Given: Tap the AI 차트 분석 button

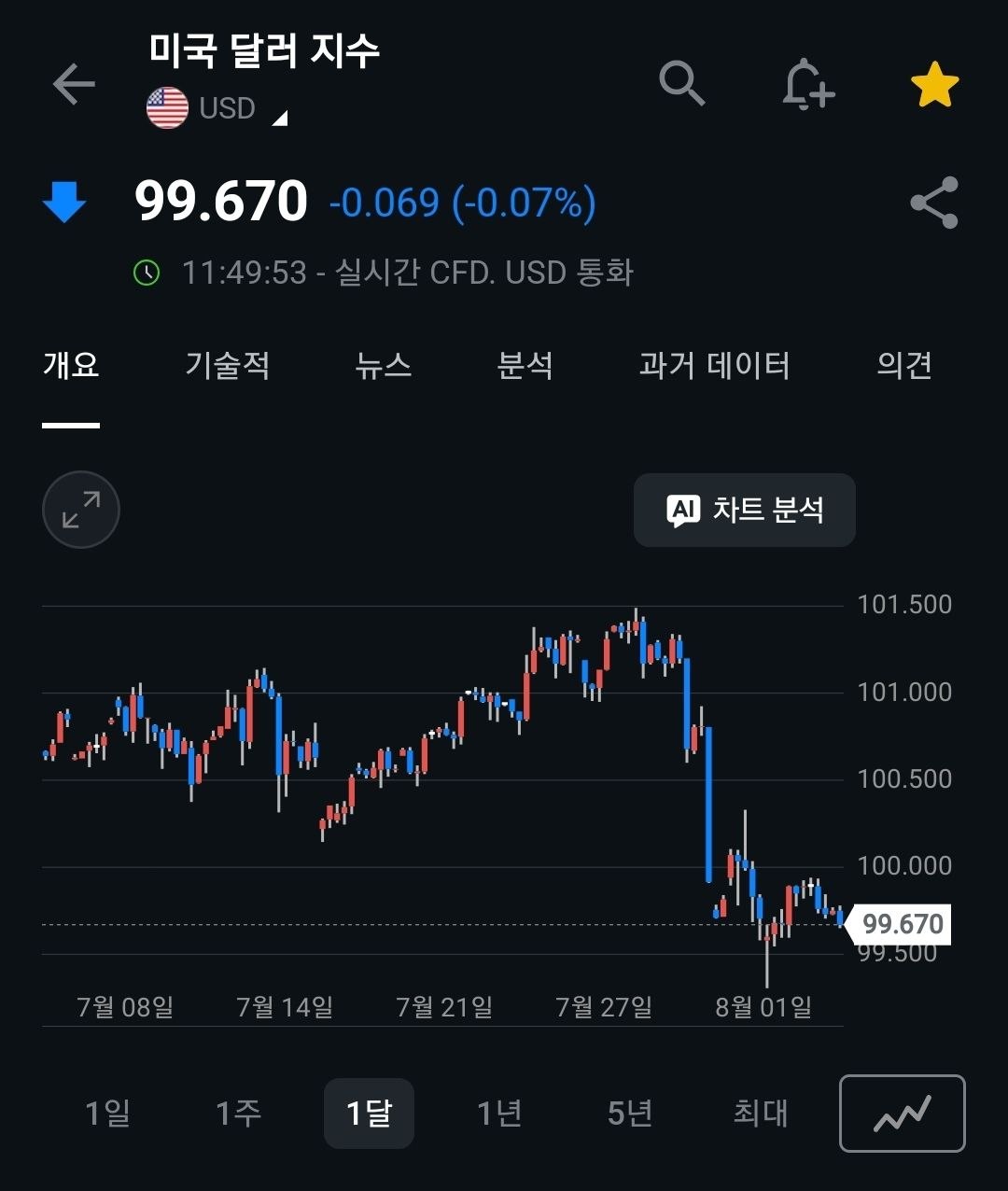Looking at the screenshot, I should (745, 510).
